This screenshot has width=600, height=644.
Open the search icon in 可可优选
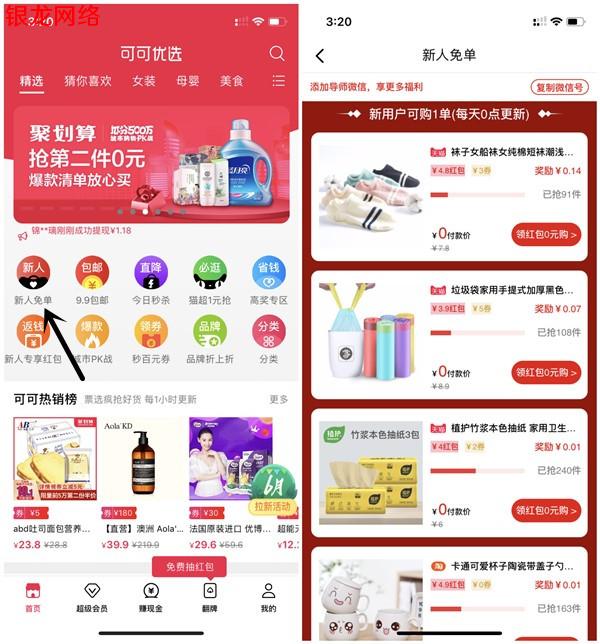(x=277, y=53)
